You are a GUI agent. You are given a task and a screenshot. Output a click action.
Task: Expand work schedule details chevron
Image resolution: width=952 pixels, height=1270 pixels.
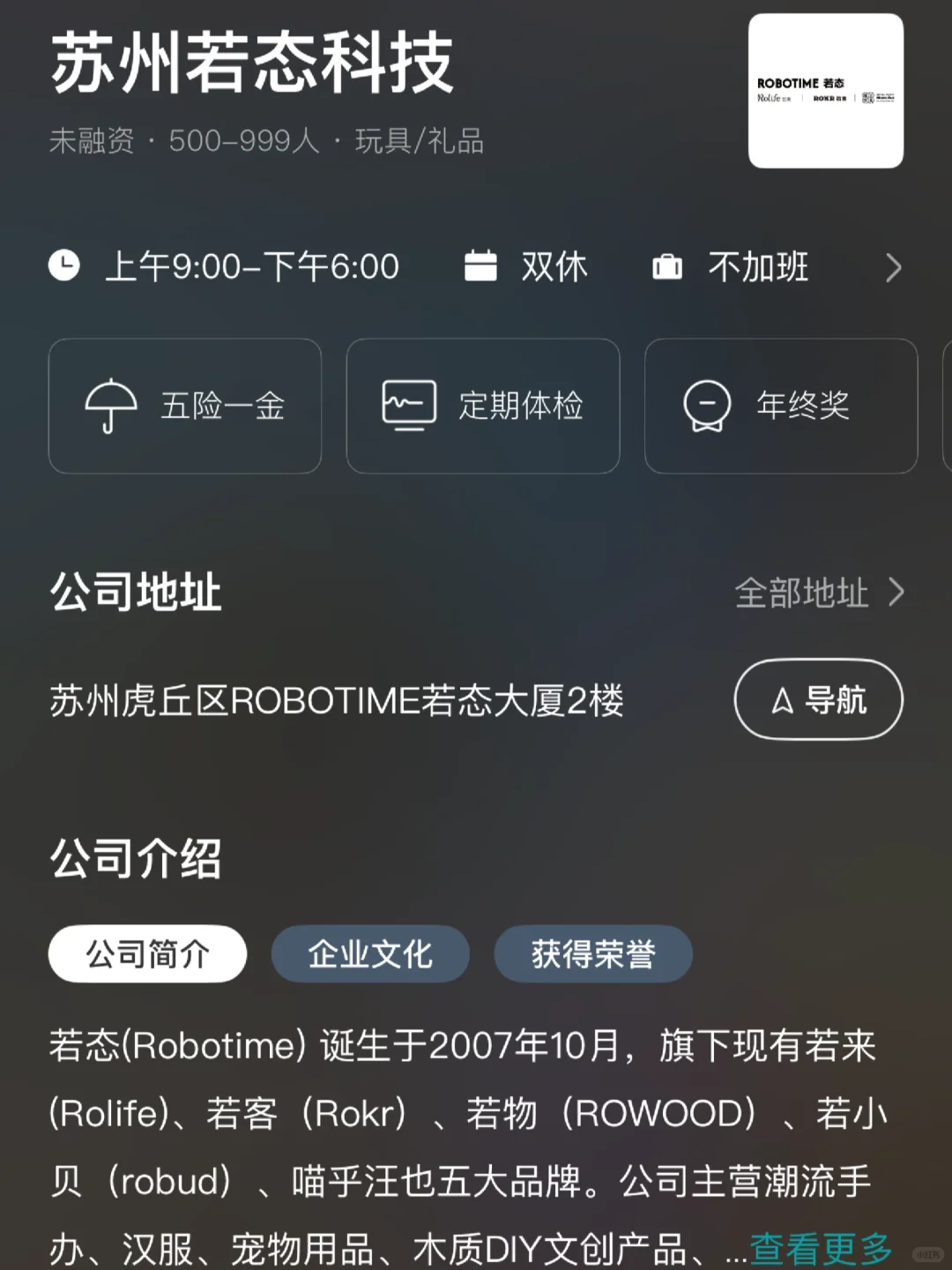point(893,267)
